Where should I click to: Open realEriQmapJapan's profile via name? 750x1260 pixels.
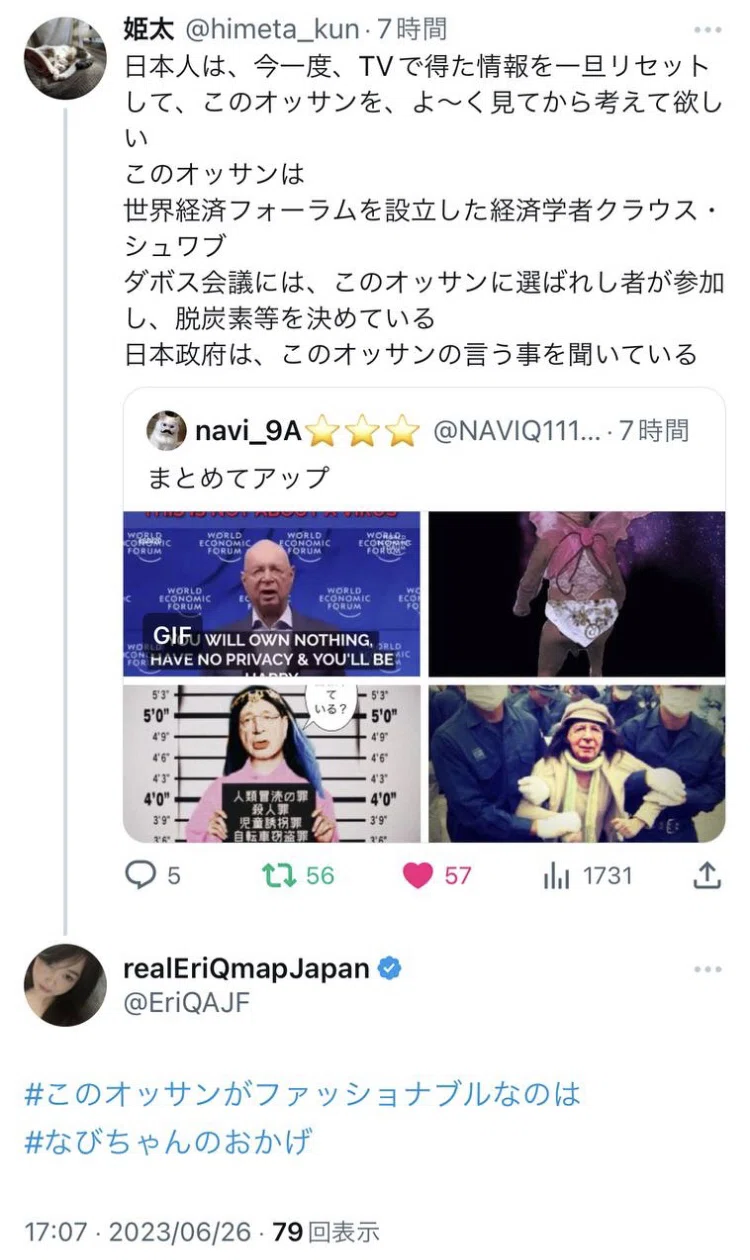[x=246, y=968]
